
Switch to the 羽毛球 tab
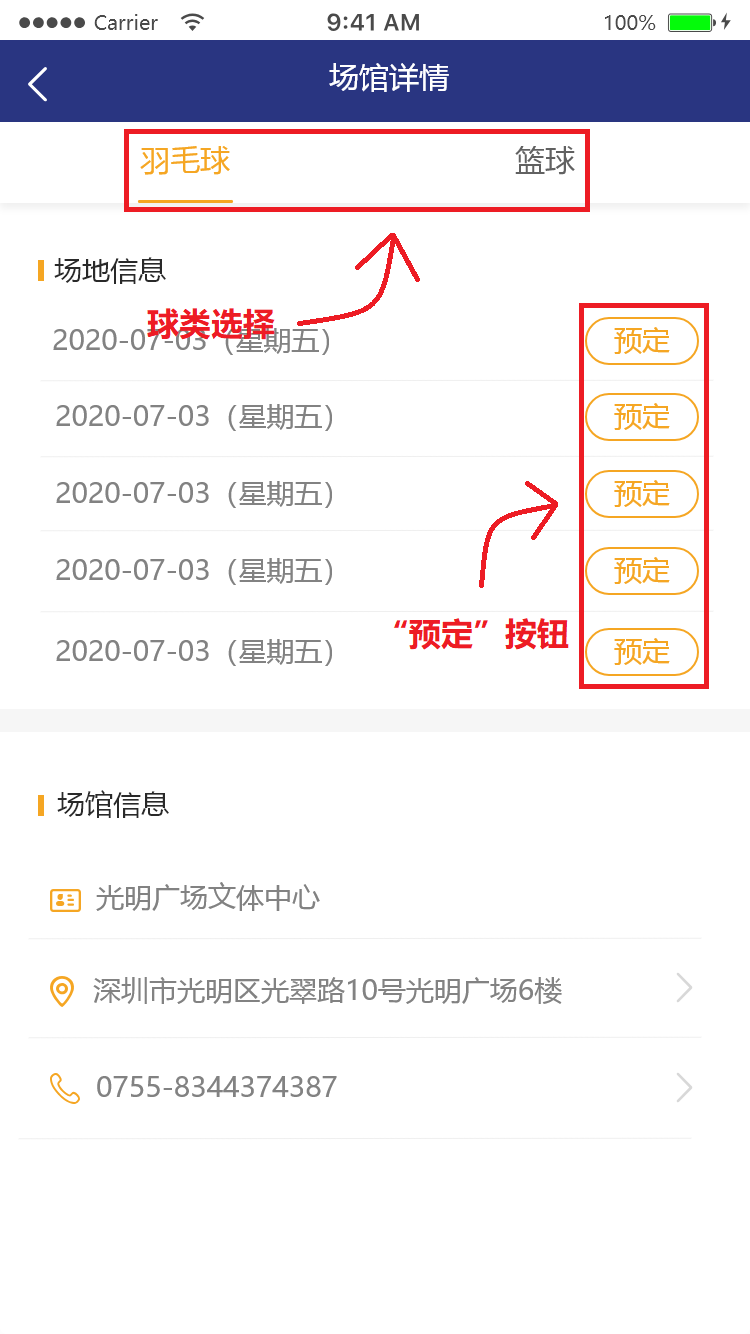(185, 162)
